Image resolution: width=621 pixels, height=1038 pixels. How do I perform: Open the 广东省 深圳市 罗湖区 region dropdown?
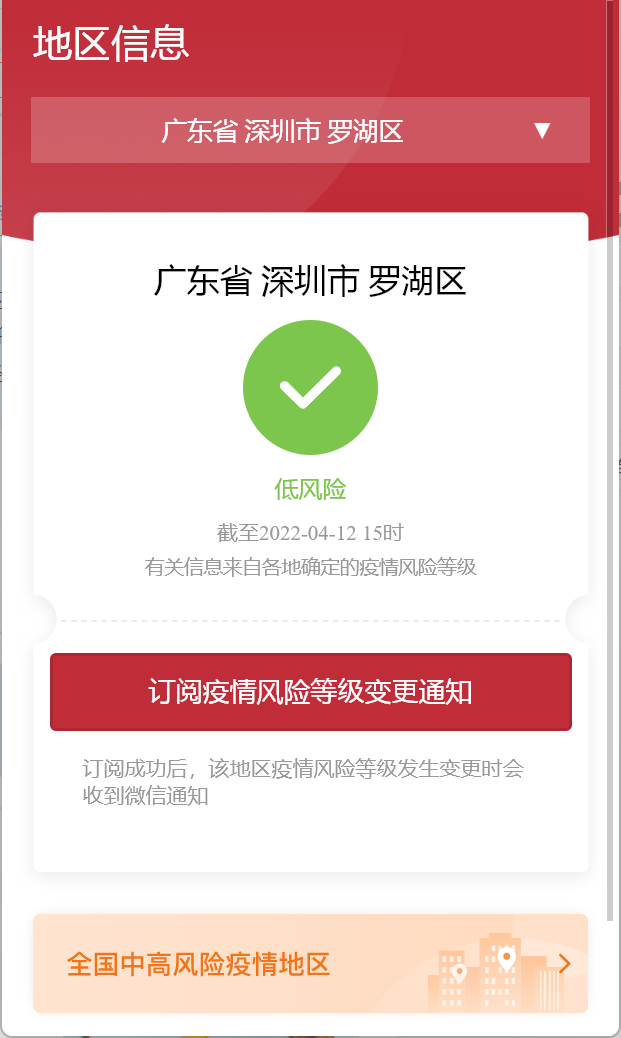click(310, 130)
